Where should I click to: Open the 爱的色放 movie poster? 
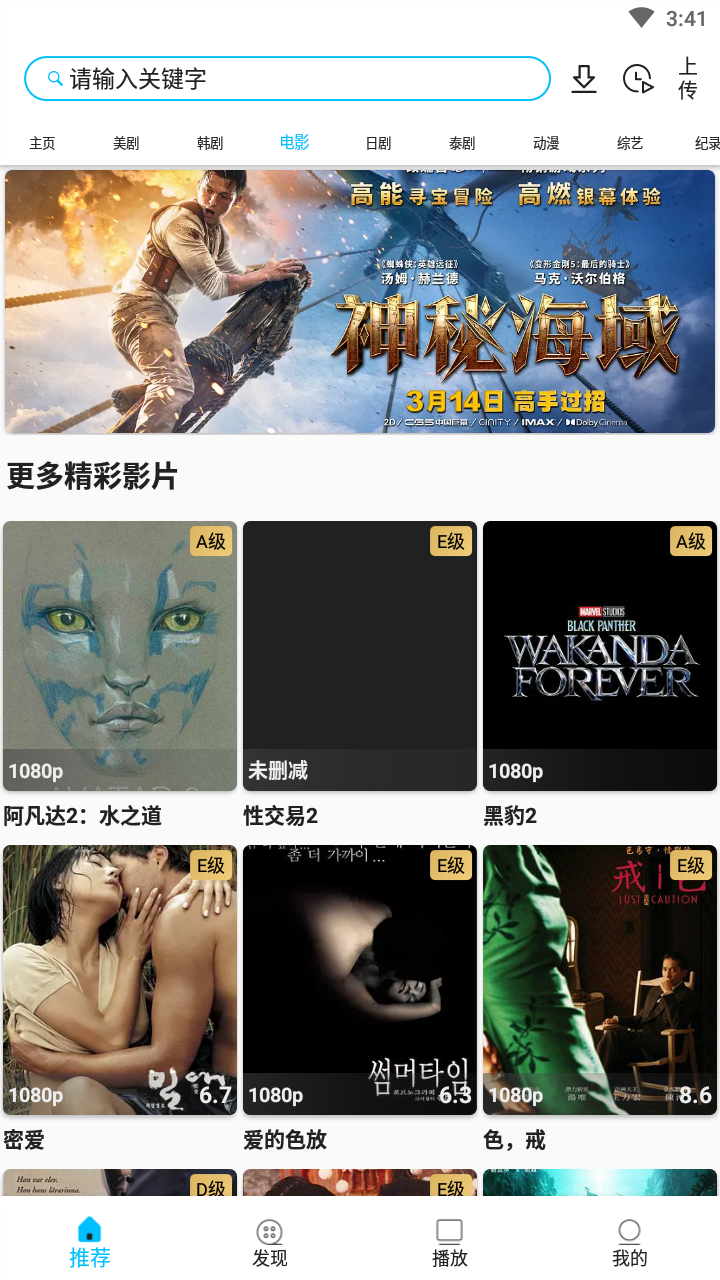(x=360, y=980)
